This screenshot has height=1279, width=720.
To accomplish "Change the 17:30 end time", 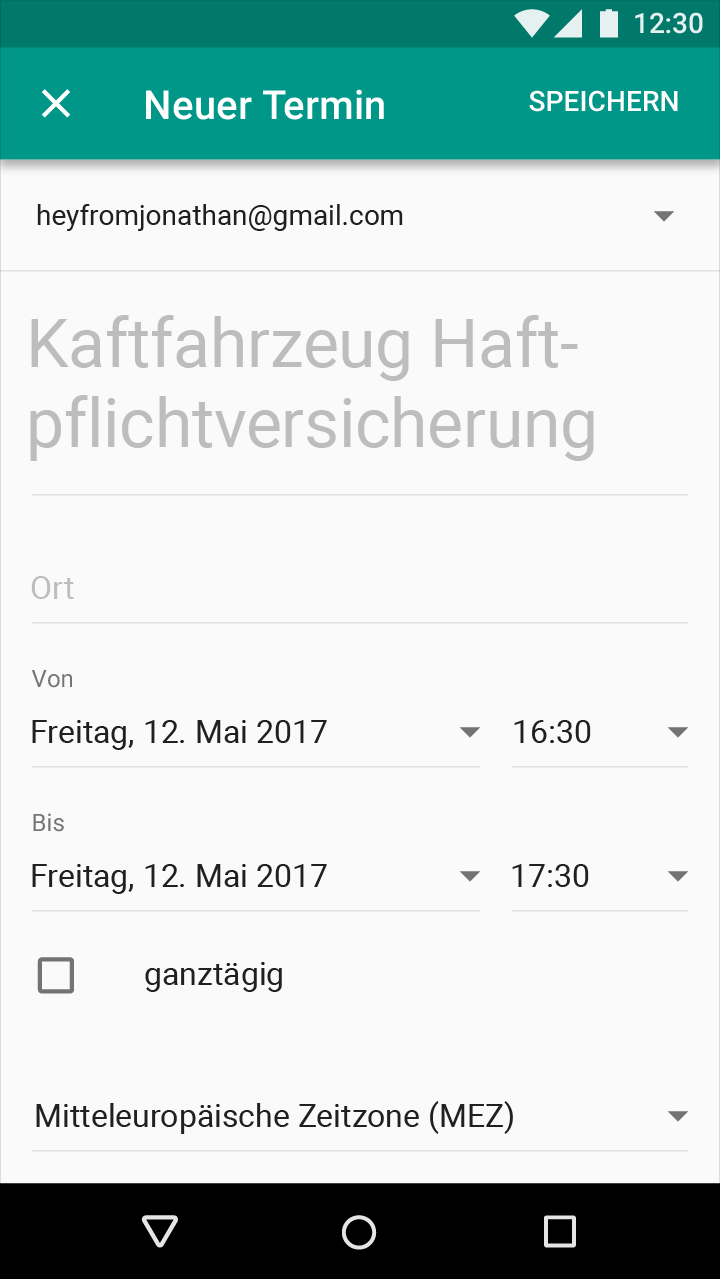I will [x=600, y=876].
